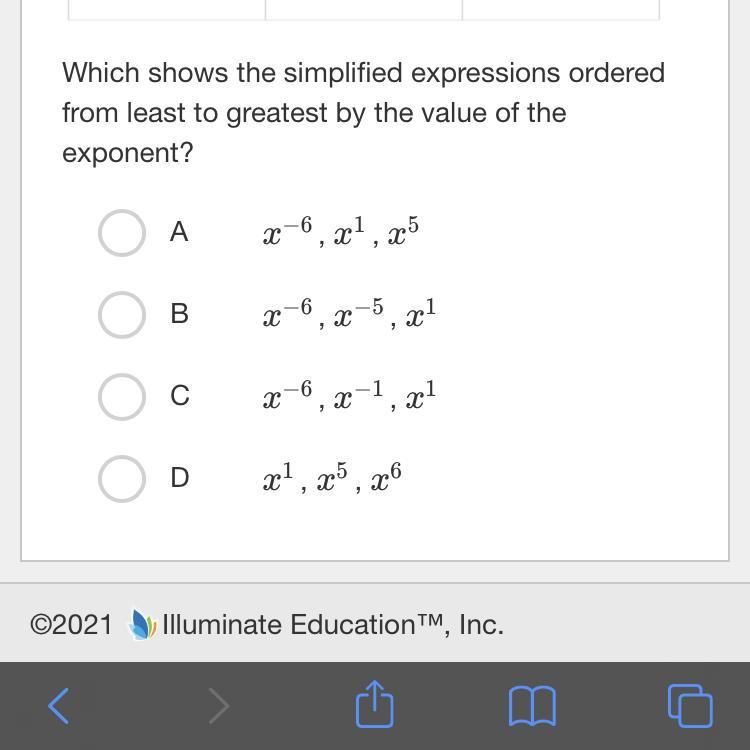Open browser bookmarks
Viewport: 750px width, 750px height.
532,706
